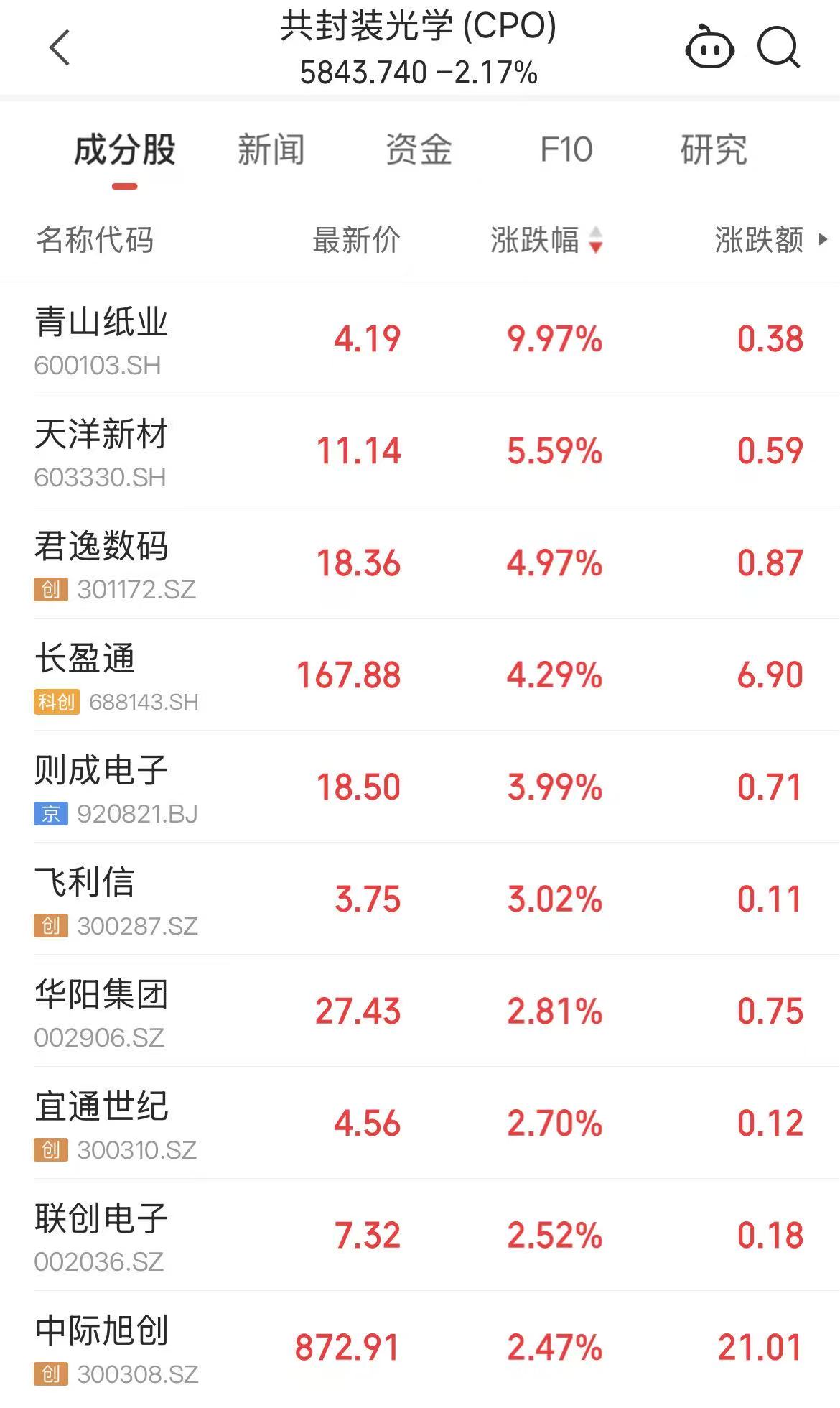Switch to the 资金 tab

click(419, 149)
